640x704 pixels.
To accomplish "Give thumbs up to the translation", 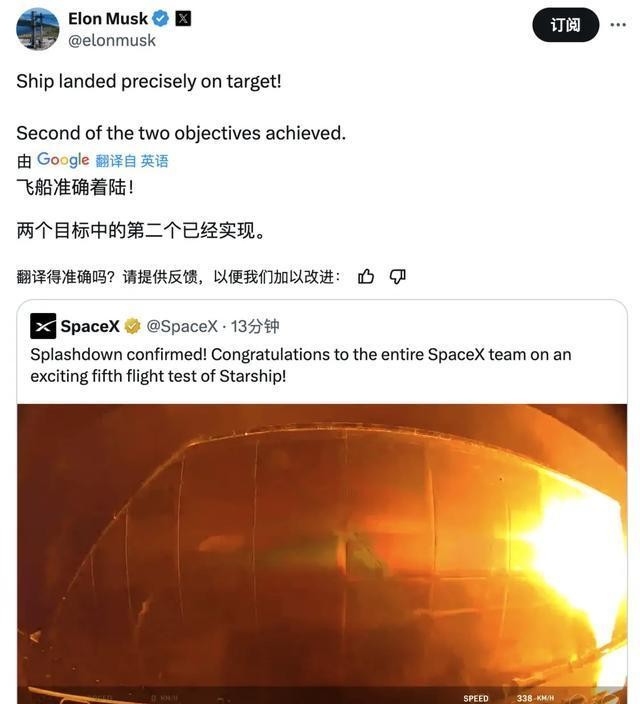I will [x=366, y=276].
